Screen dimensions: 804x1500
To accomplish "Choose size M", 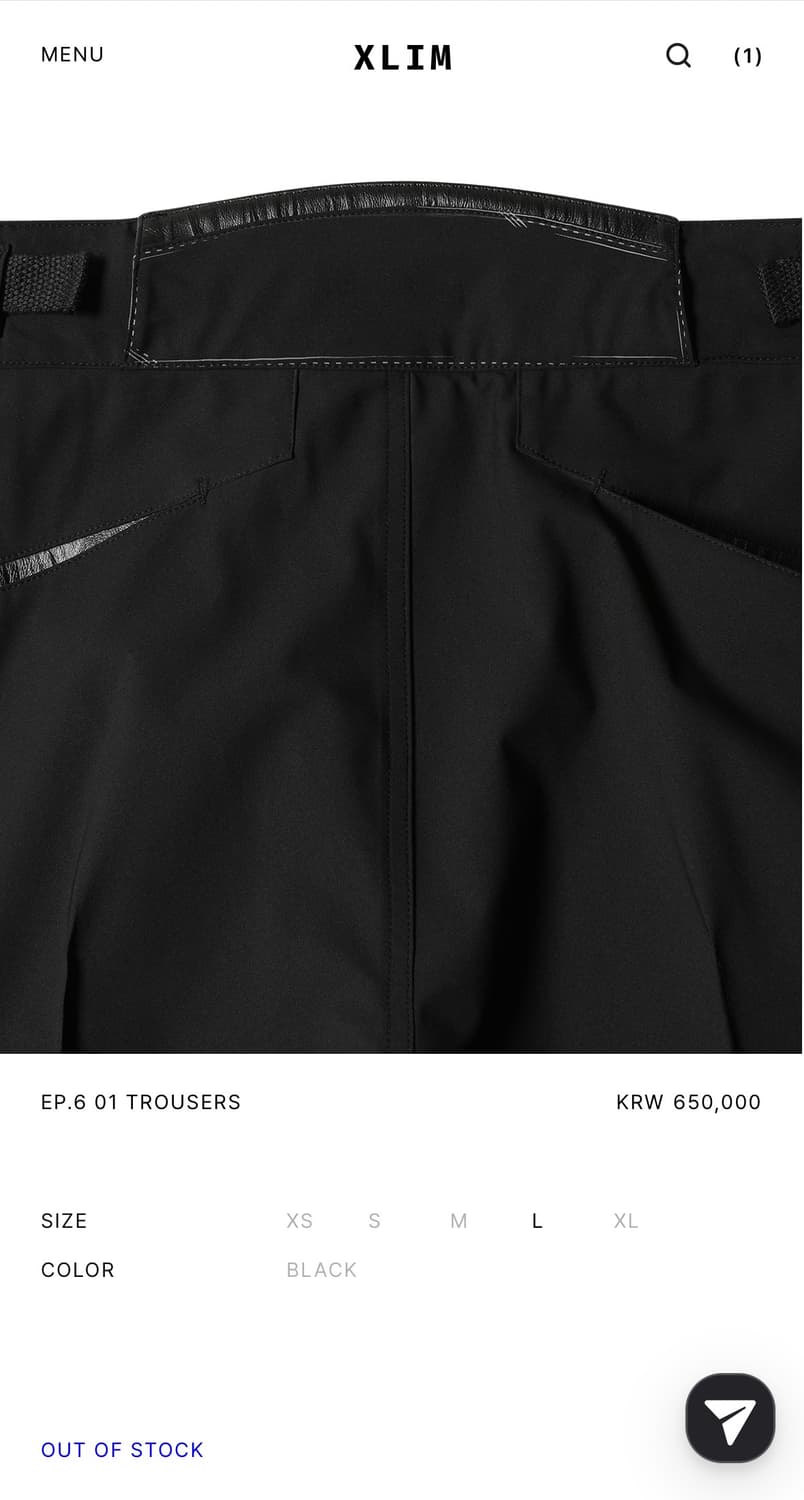I will pos(458,1221).
